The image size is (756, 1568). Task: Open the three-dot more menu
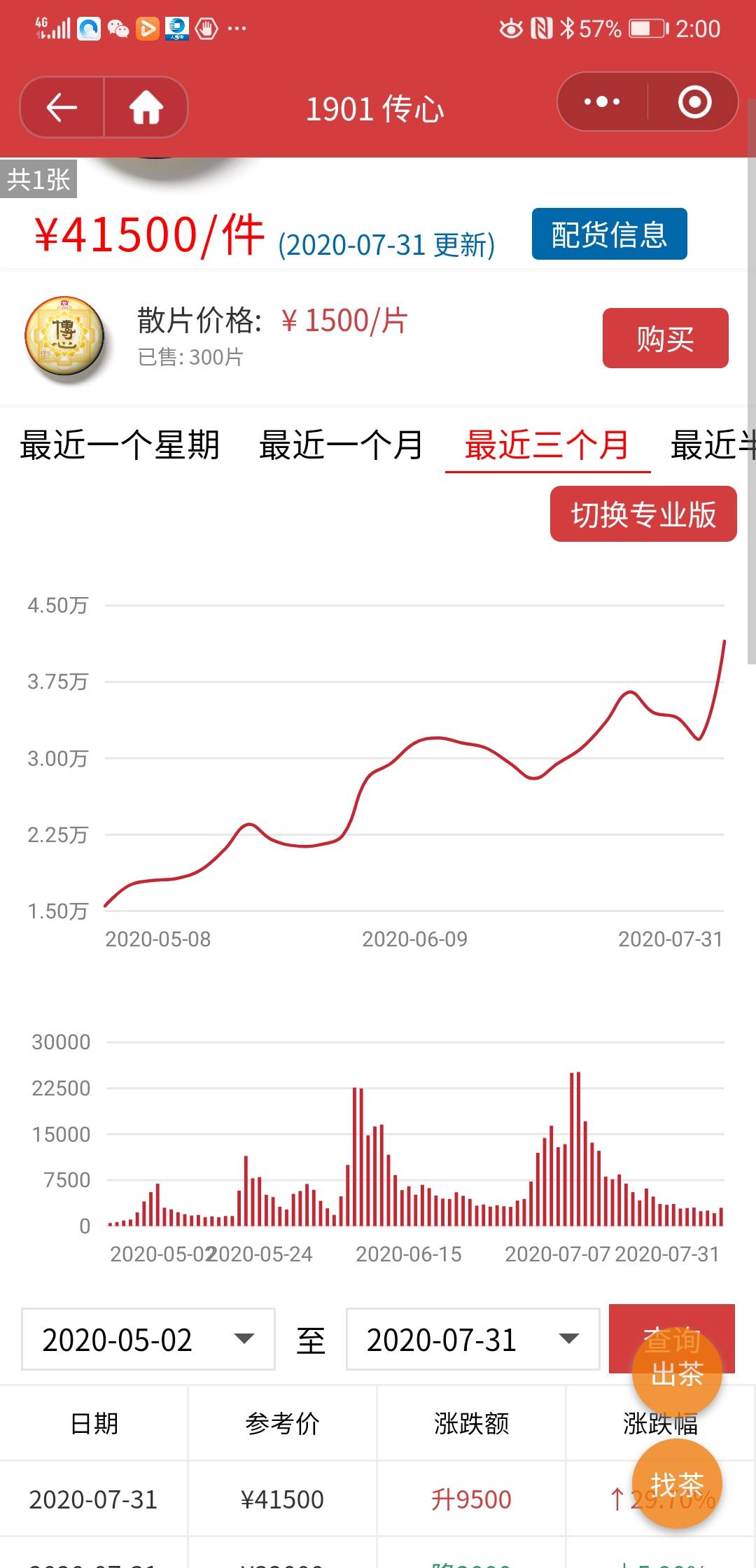click(x=602, y=102)
